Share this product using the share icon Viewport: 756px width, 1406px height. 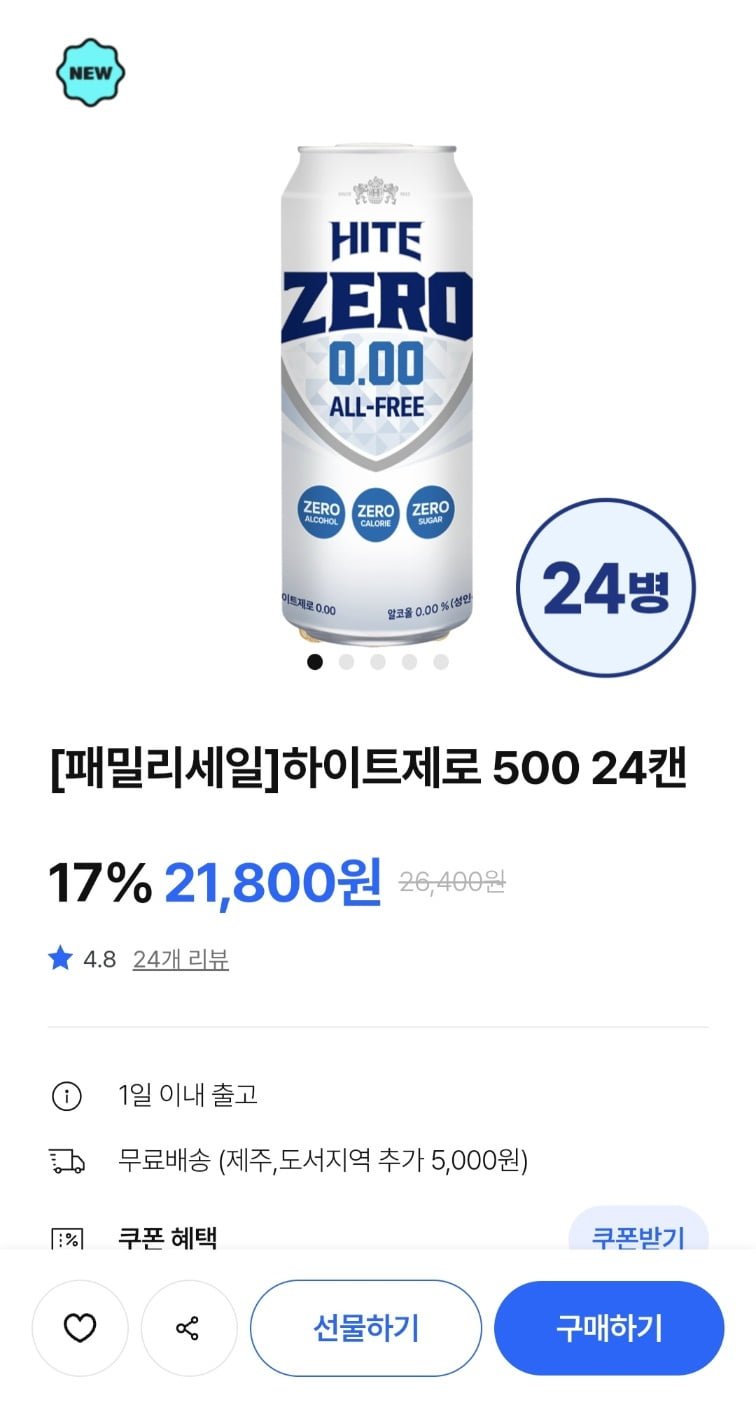click(x=188, y=1328)
